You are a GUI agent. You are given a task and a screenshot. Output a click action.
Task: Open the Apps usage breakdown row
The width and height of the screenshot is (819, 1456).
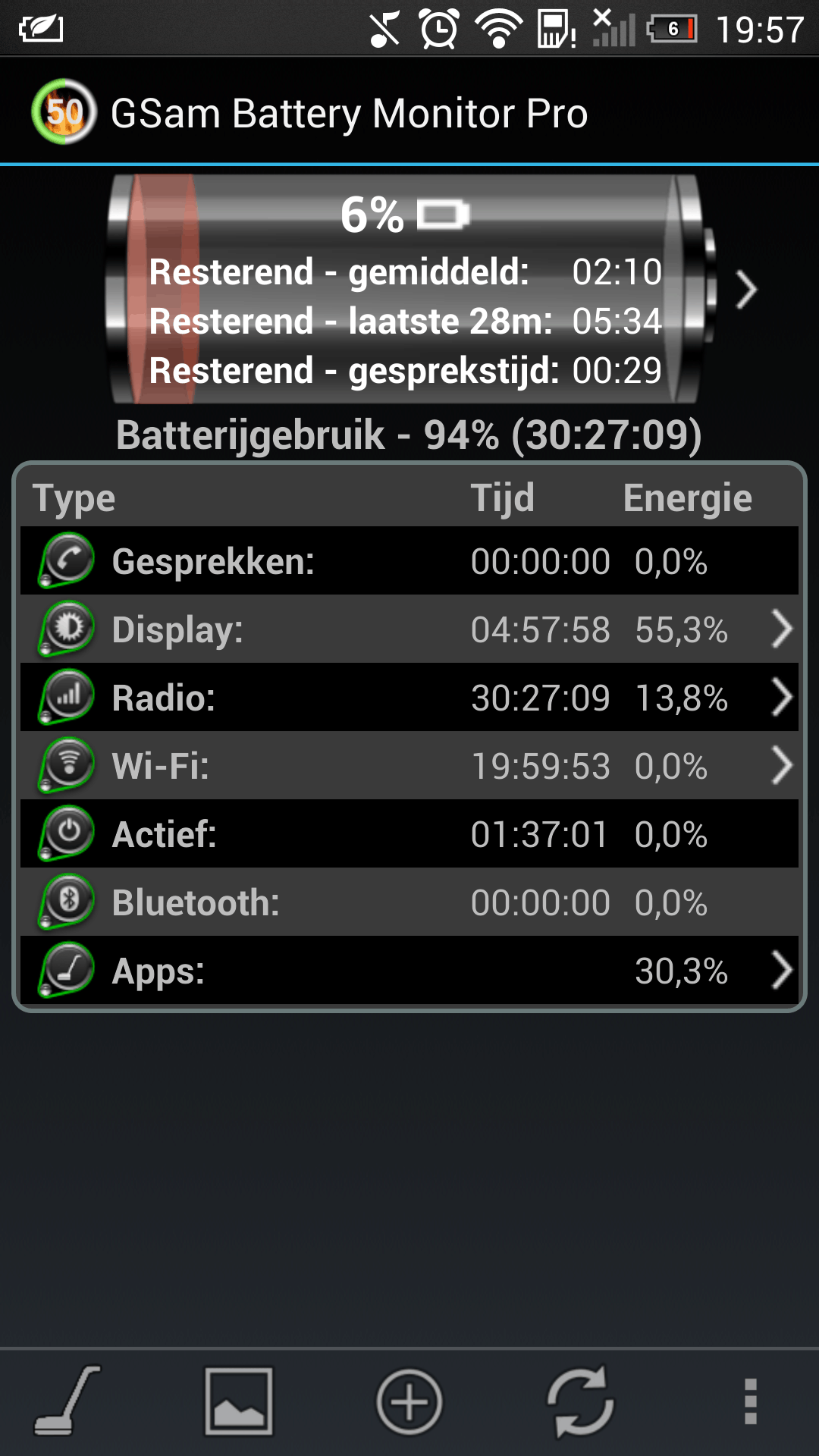coord(409,970)
